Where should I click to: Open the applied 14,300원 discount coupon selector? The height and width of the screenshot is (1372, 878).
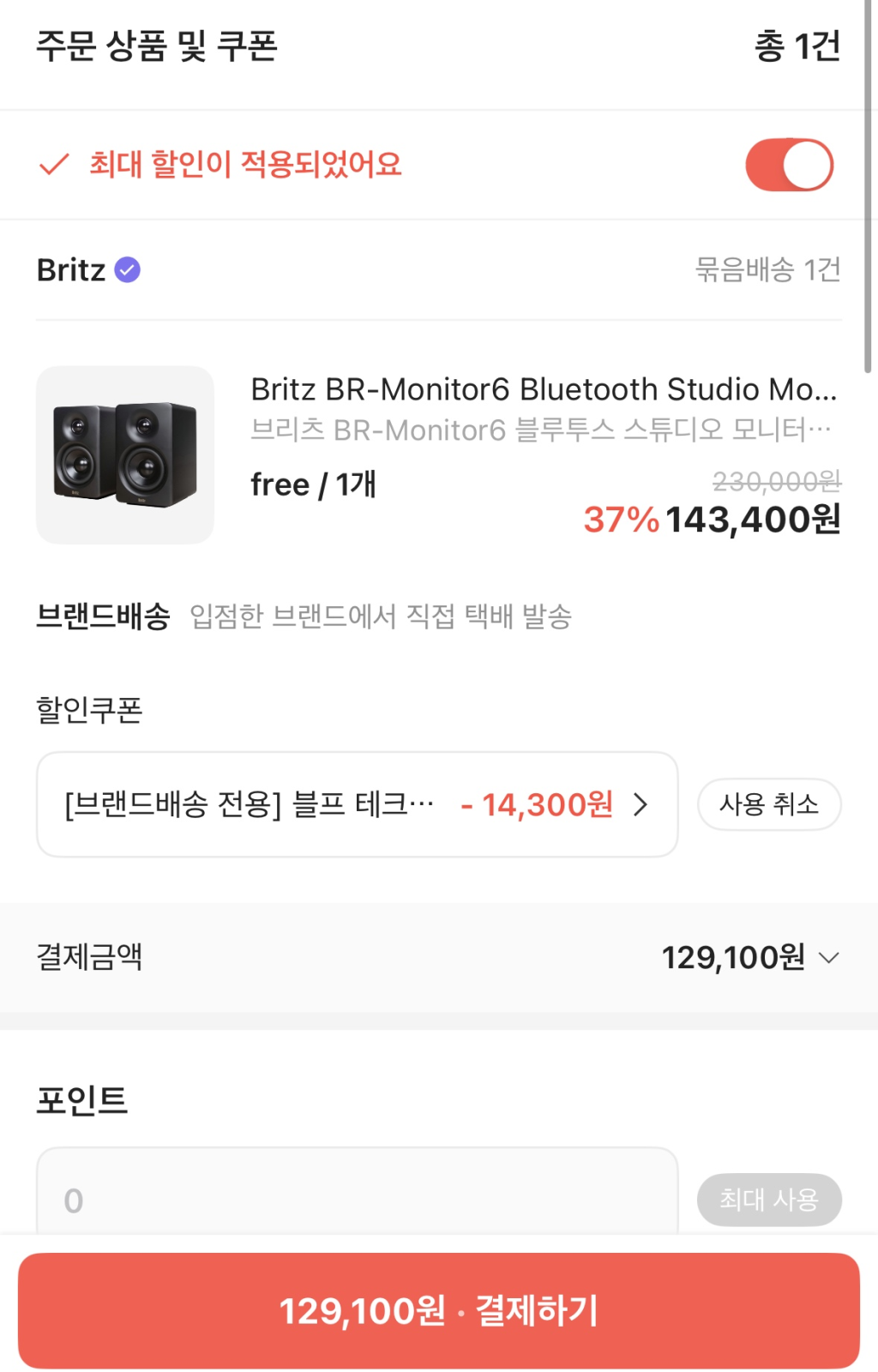357,804
